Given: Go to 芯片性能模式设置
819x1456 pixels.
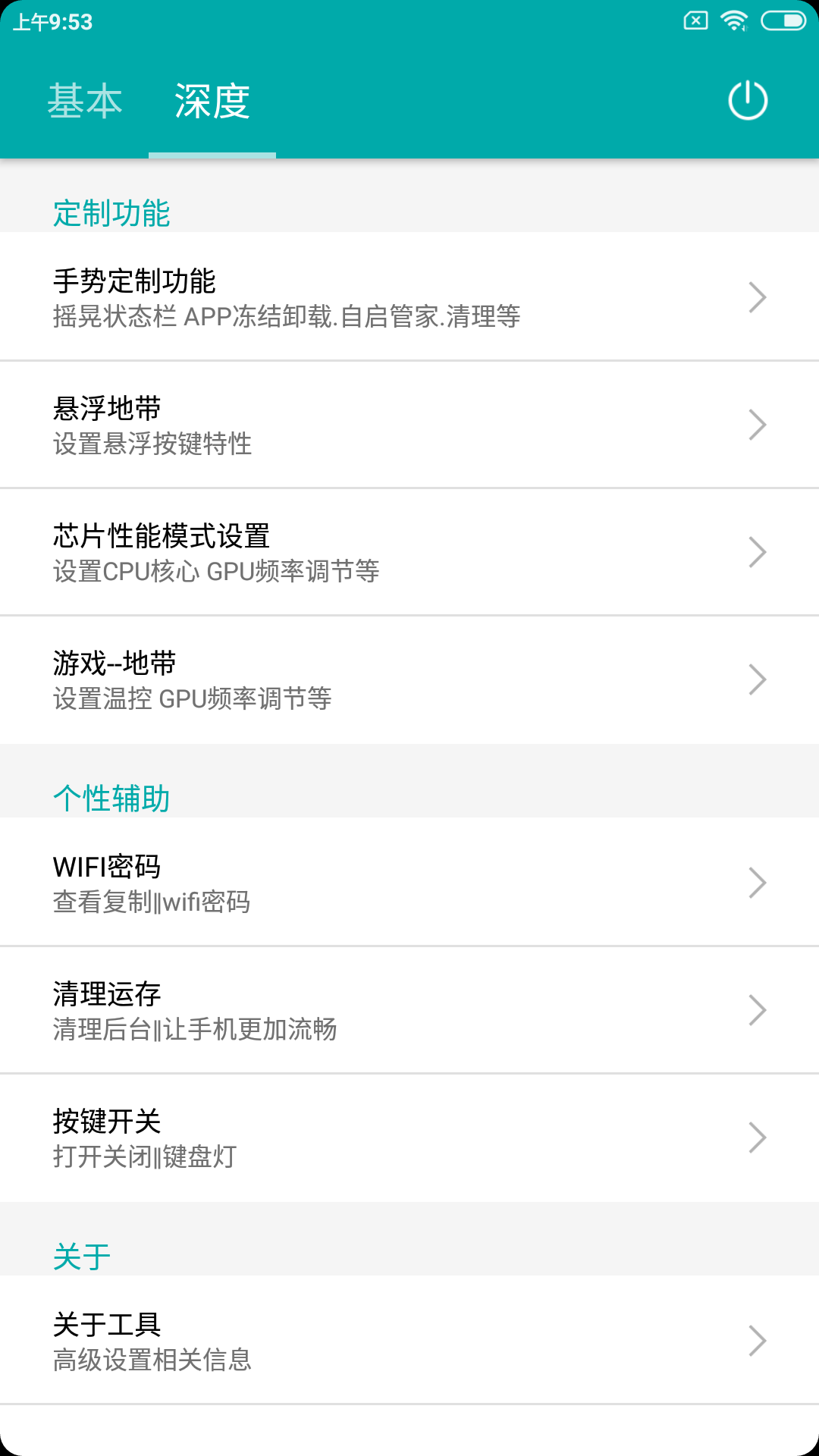Looking at the screenshot, I should [409, 552].
